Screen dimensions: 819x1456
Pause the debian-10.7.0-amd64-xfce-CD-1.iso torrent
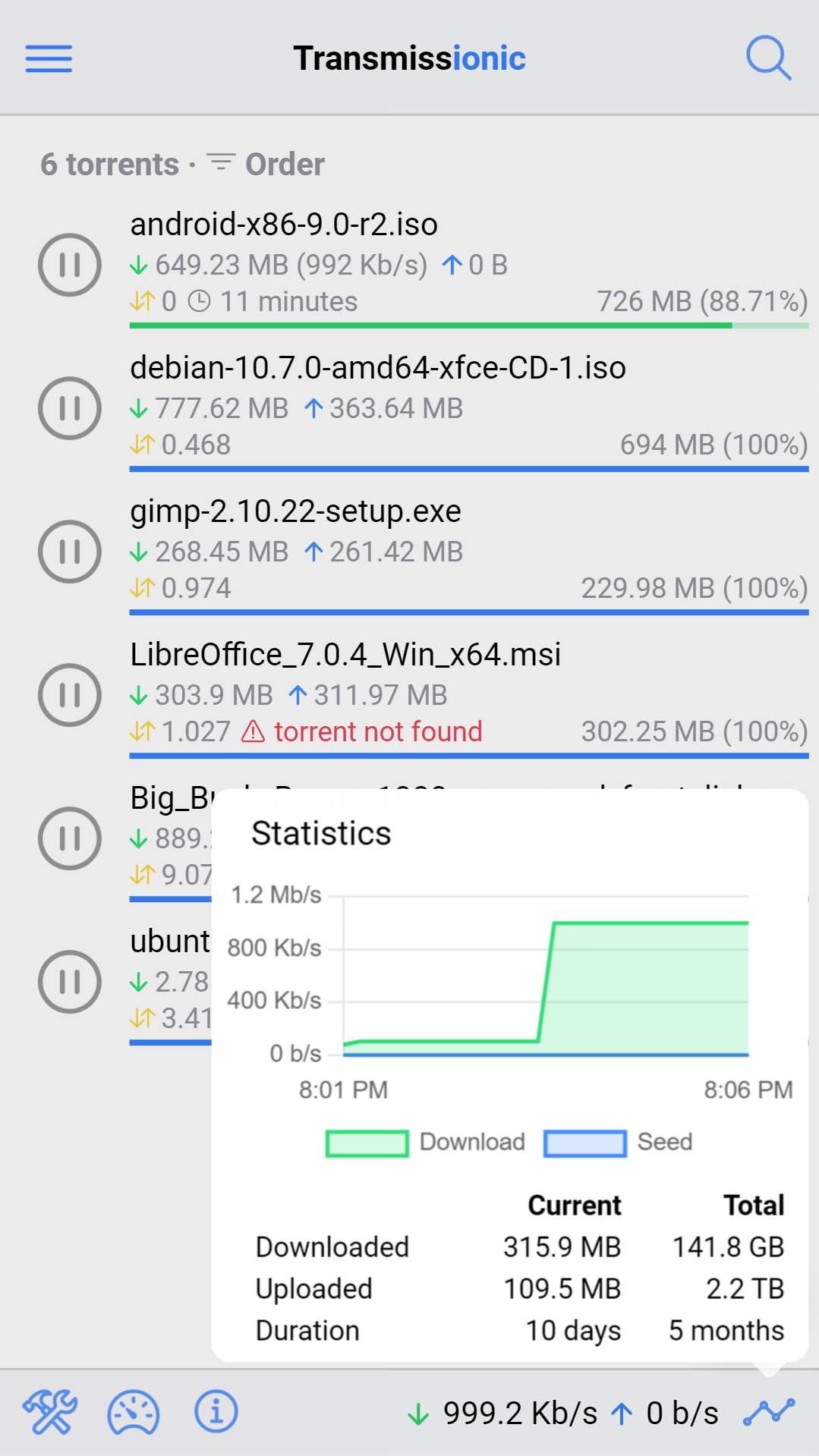pyautogui.click(x=70, y=408)
